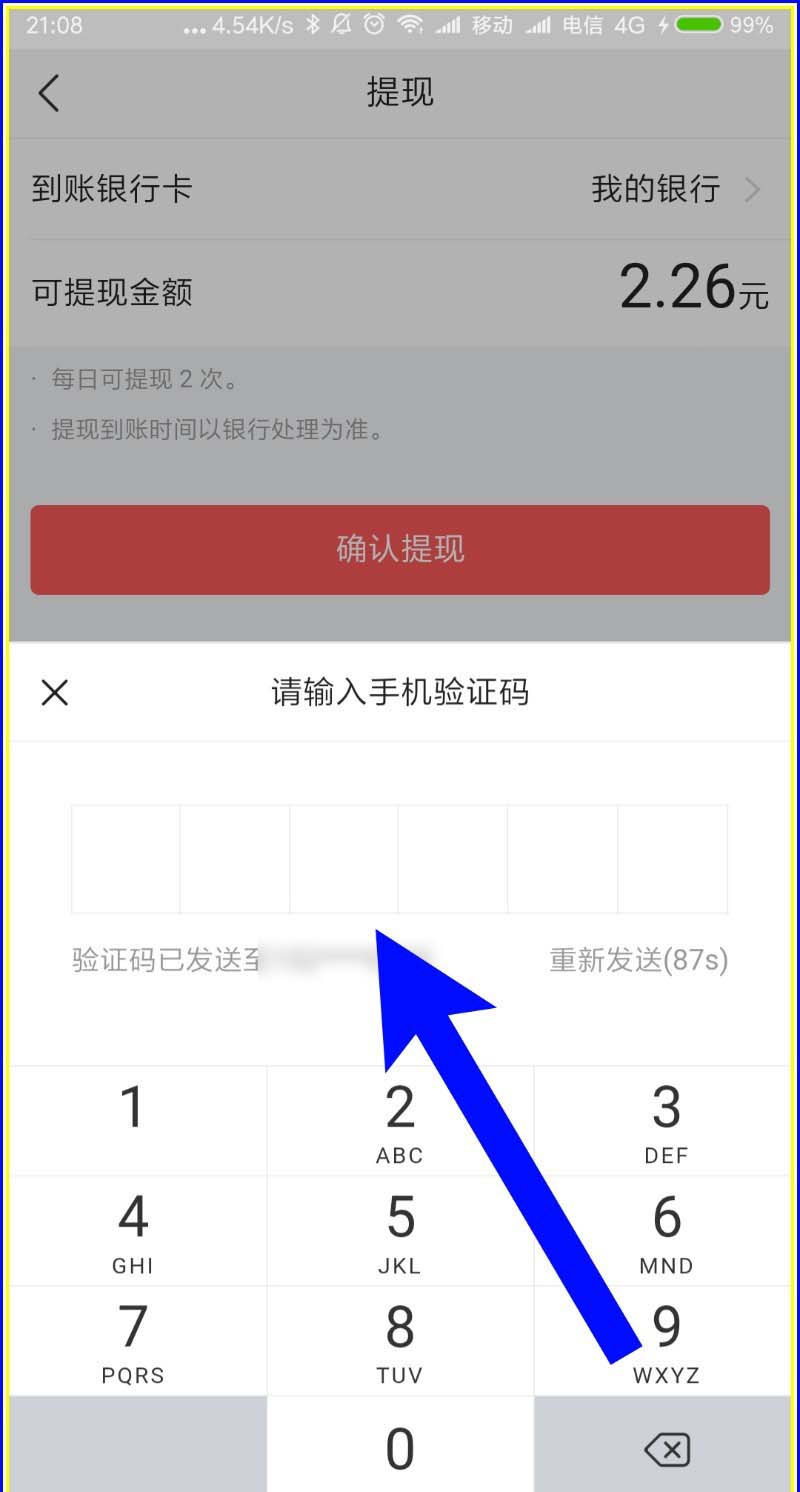The image size is (800, 1492).
Task: Enter digit 0 on the keypad
Action: click(x=400, y=1447)
